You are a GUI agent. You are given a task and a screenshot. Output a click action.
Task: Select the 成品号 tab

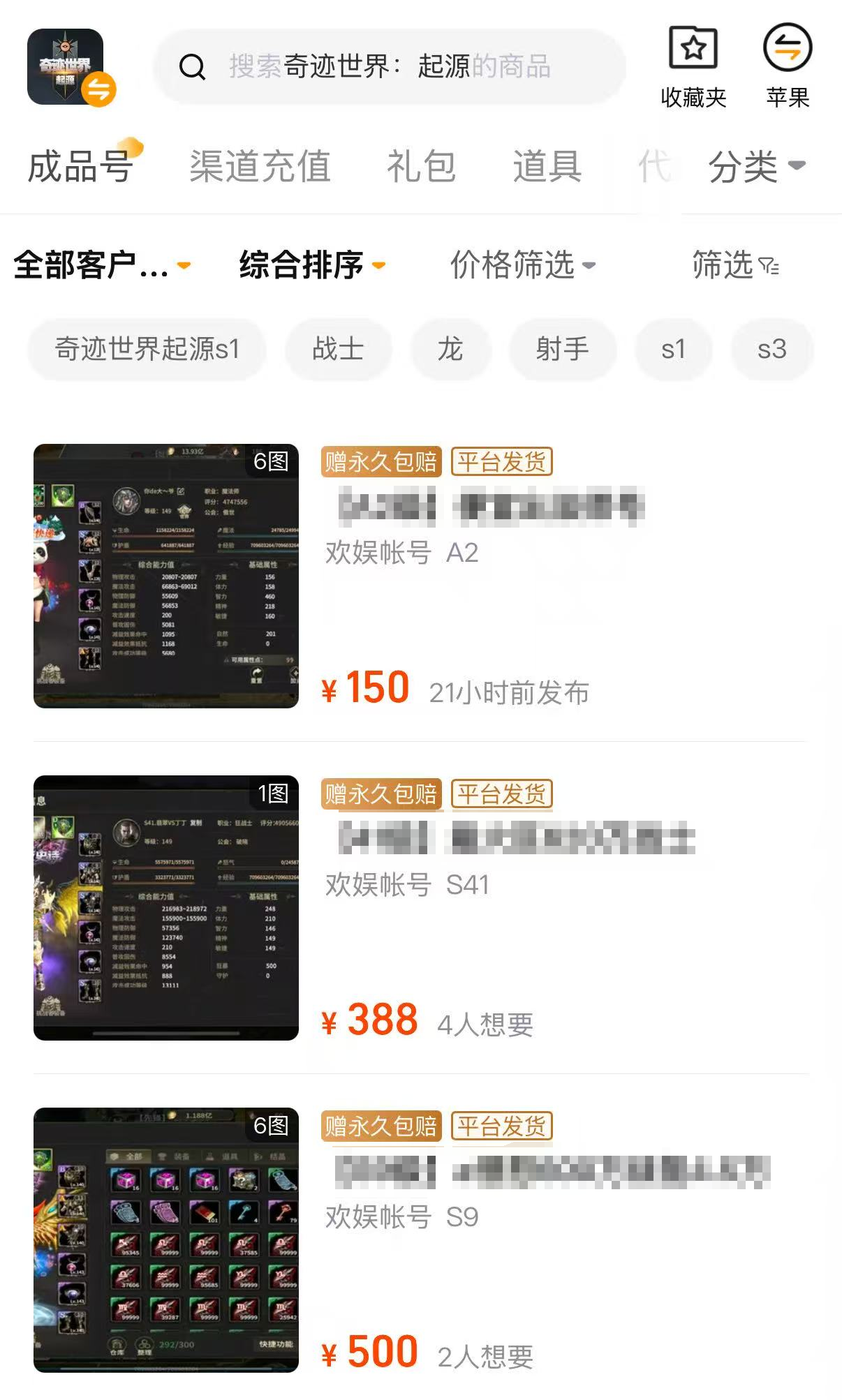point(80,167)
